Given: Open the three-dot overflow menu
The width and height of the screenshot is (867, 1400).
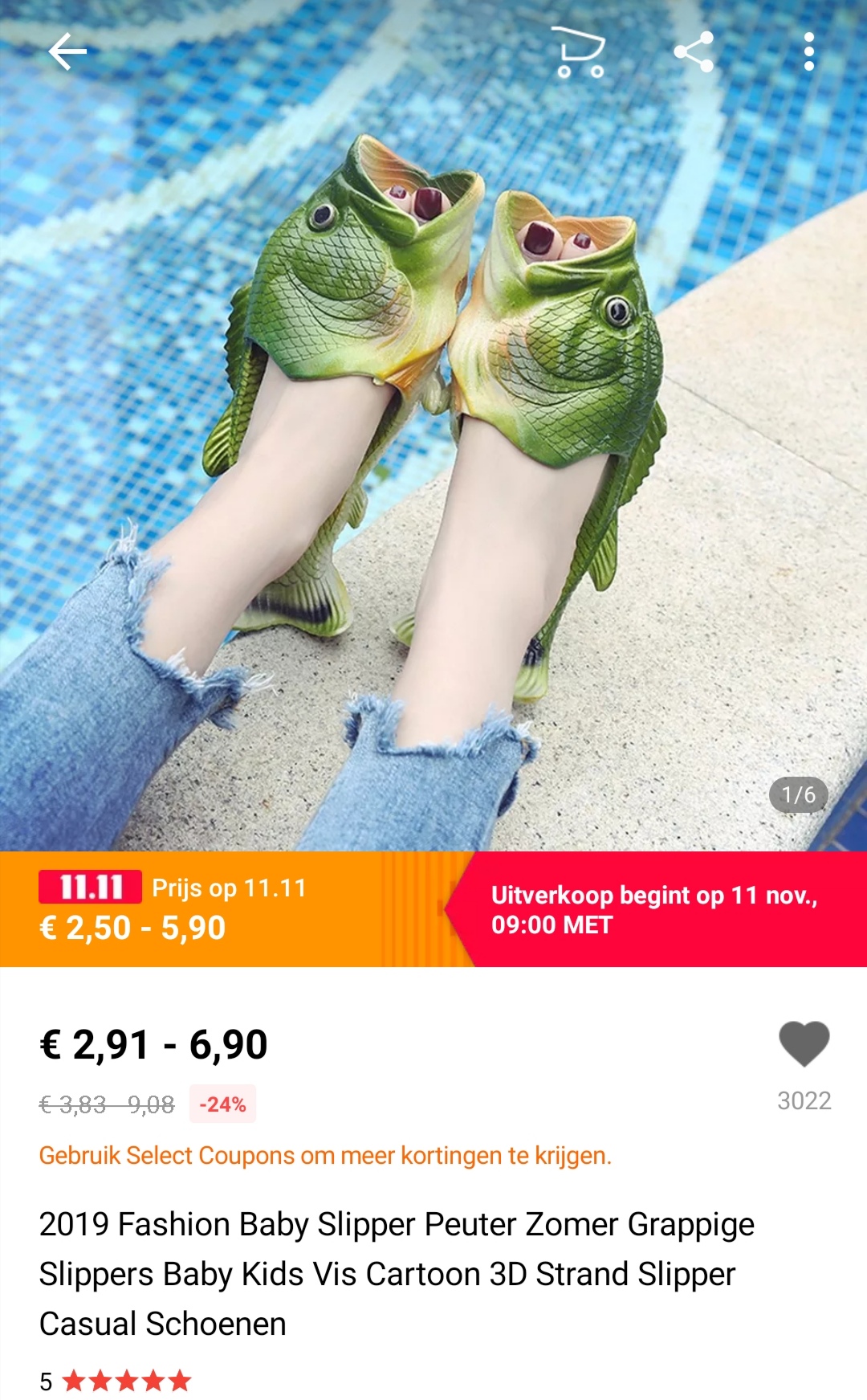Looking at the screenshot, I should 809,52.
